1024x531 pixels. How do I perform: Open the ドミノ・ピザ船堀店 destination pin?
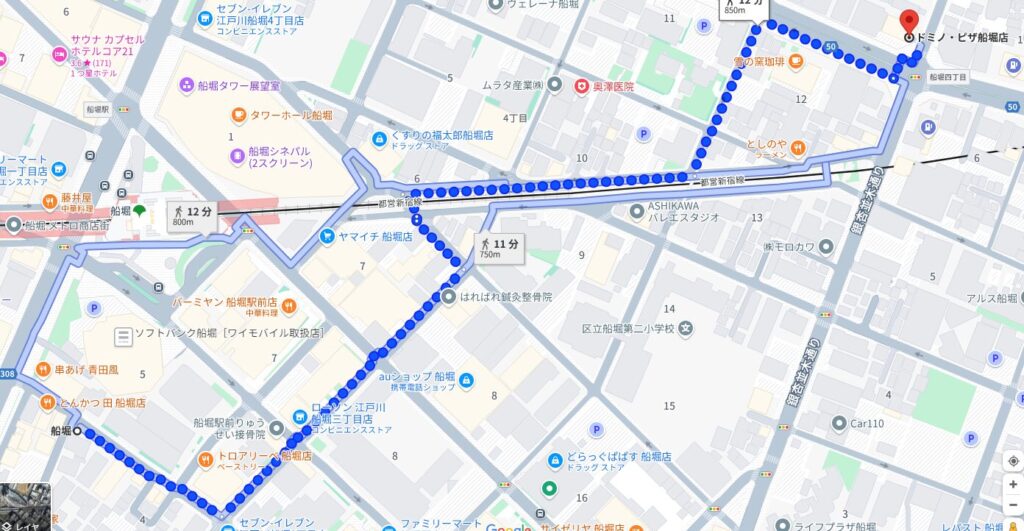908,20
